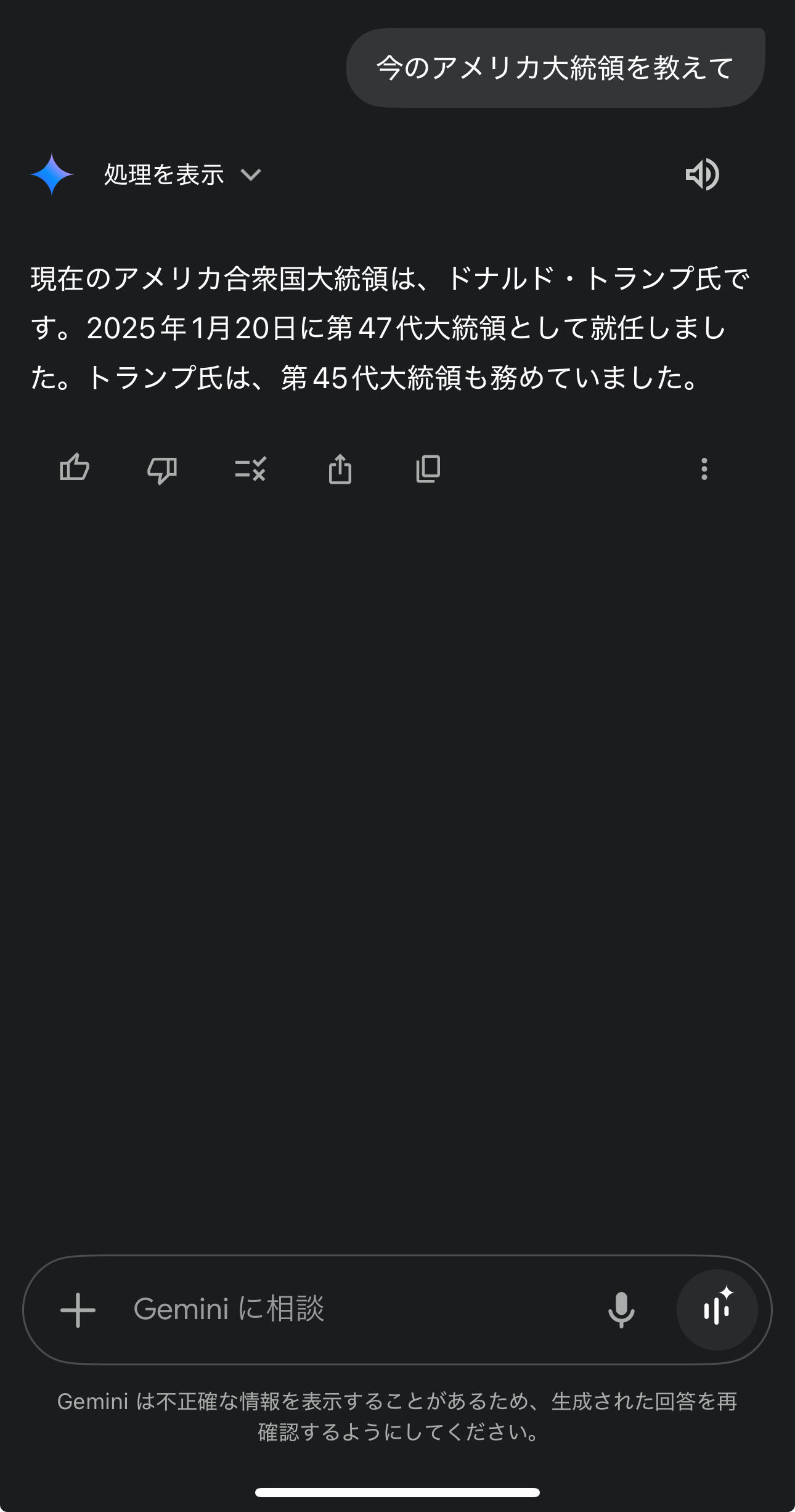The image size is (795, 1512).
Task: Start voice input with the microphone
Action: tap(621, 1309)
